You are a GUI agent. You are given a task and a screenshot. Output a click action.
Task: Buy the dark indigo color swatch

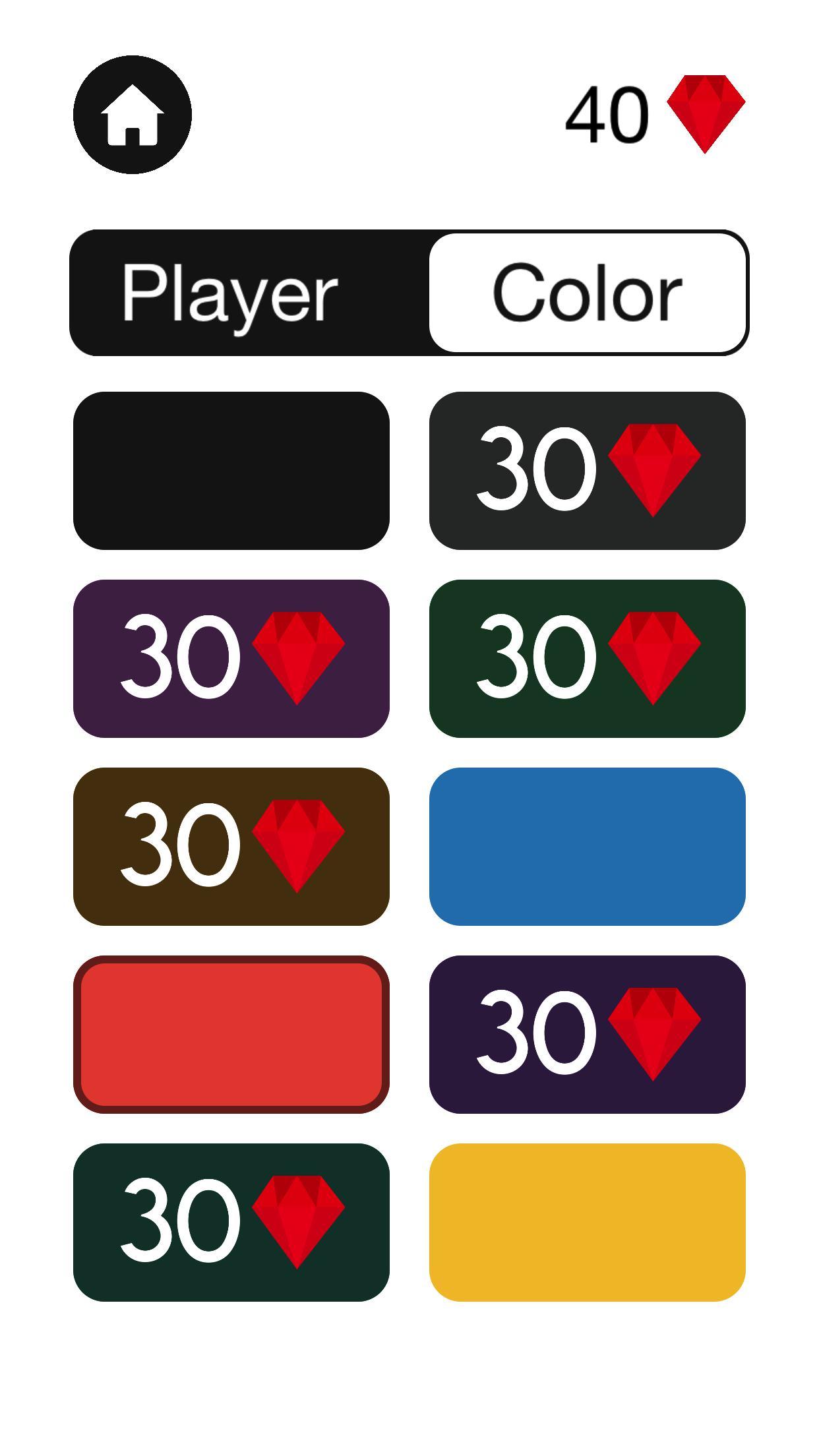(587, 1034)
